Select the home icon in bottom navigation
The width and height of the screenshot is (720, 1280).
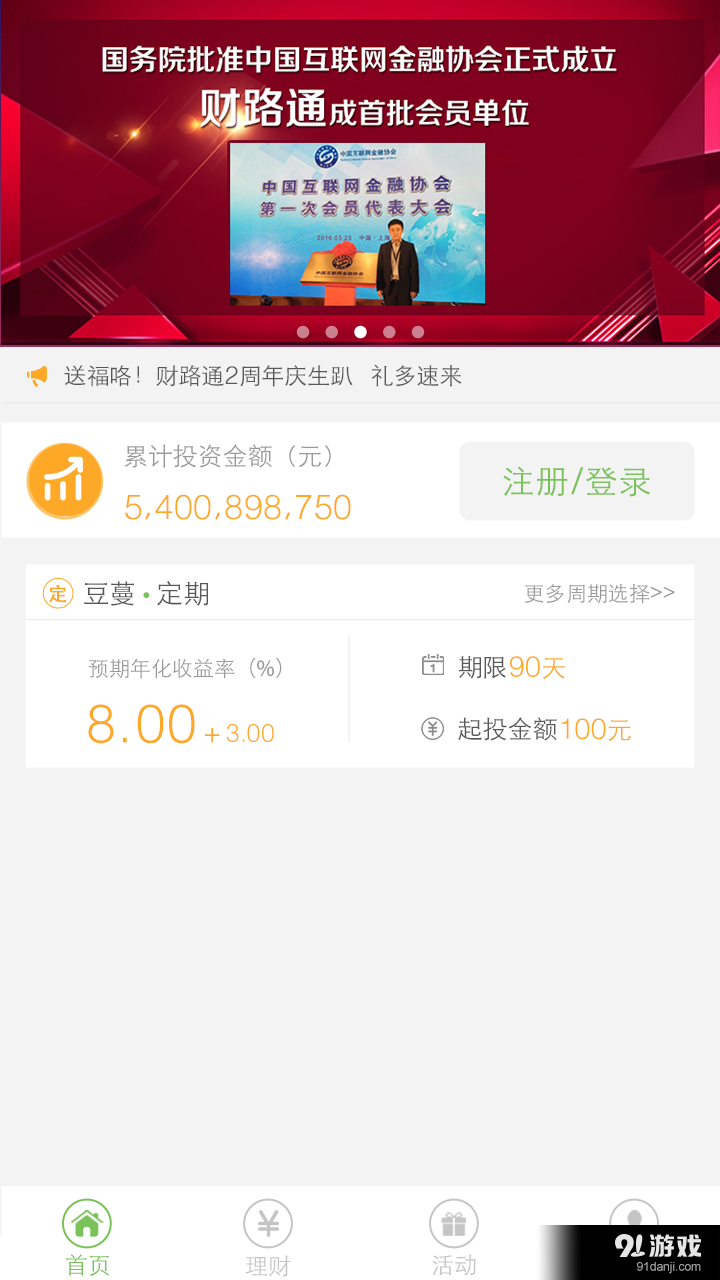tap(87, 1220)
